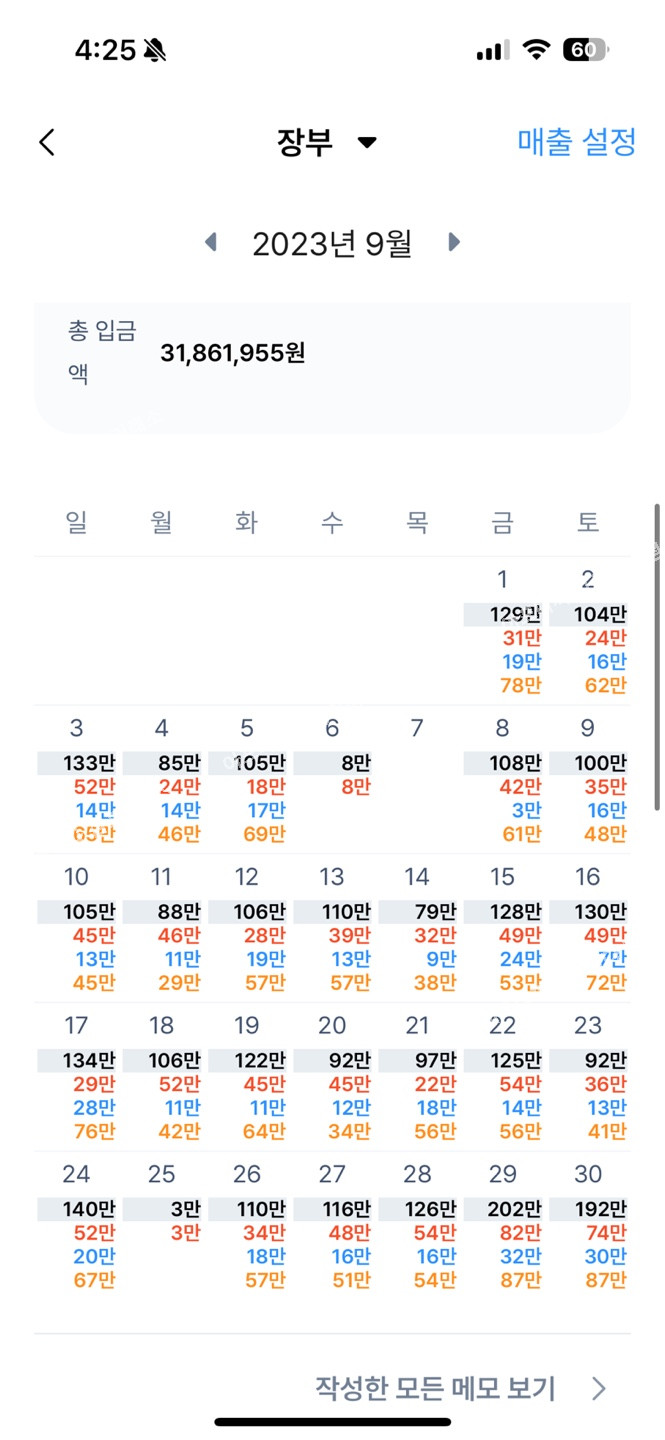
Task: Select September 29 with 202만 sales
Action: click(503, 1226)
